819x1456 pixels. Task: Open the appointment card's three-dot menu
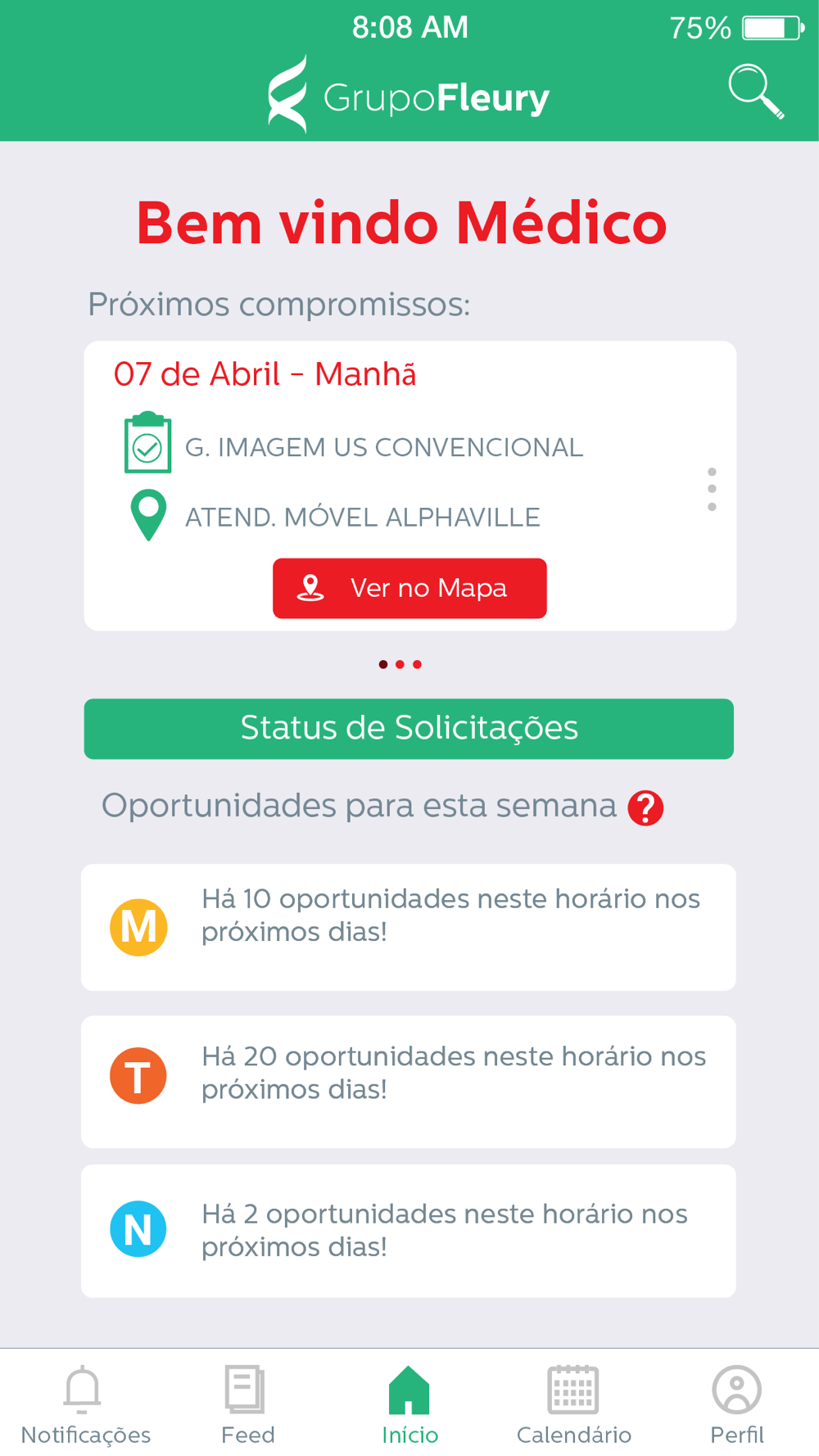[x=712, y=490]
